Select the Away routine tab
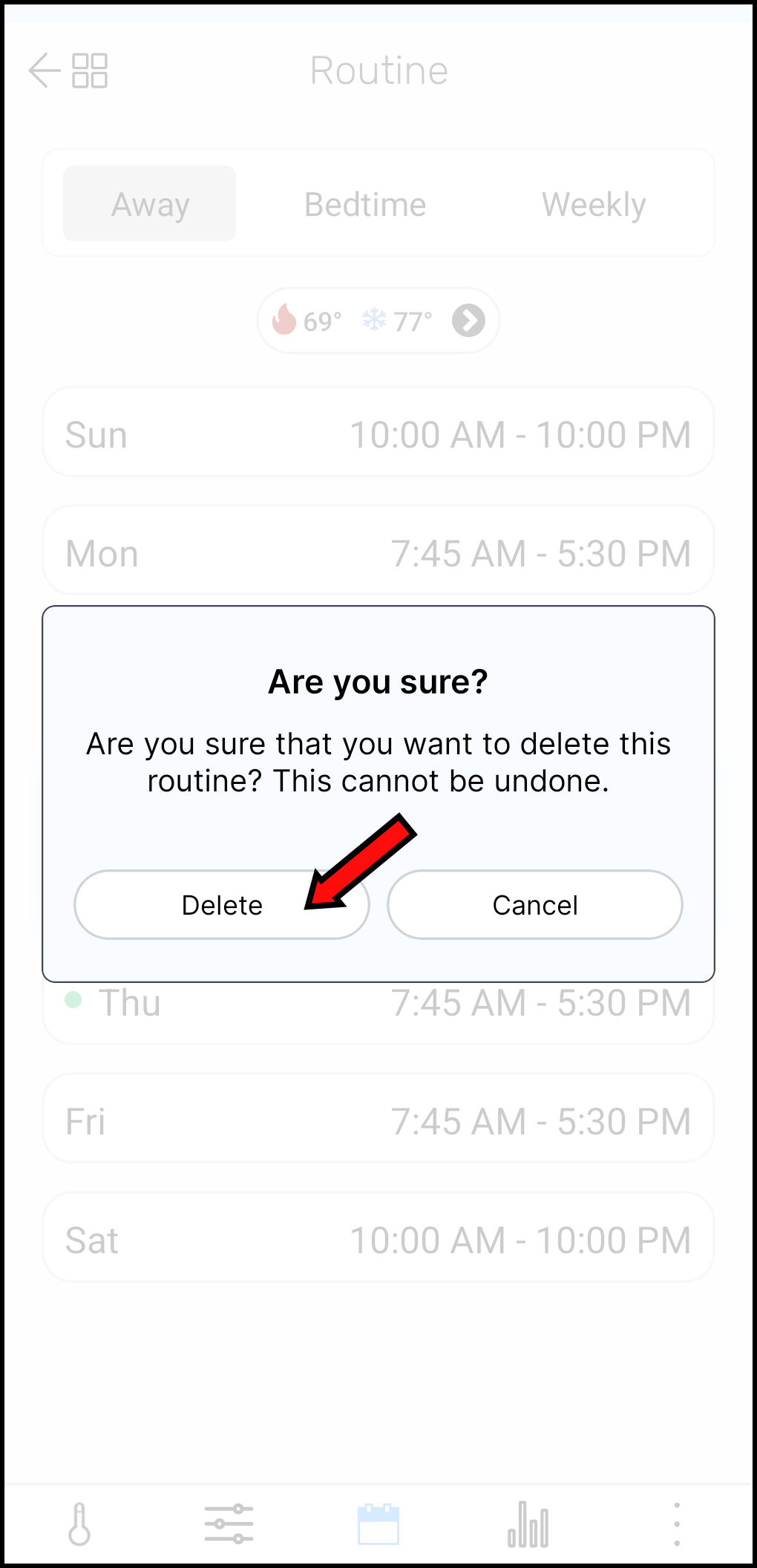This screenshot has height=1568, width=757. 150,204
